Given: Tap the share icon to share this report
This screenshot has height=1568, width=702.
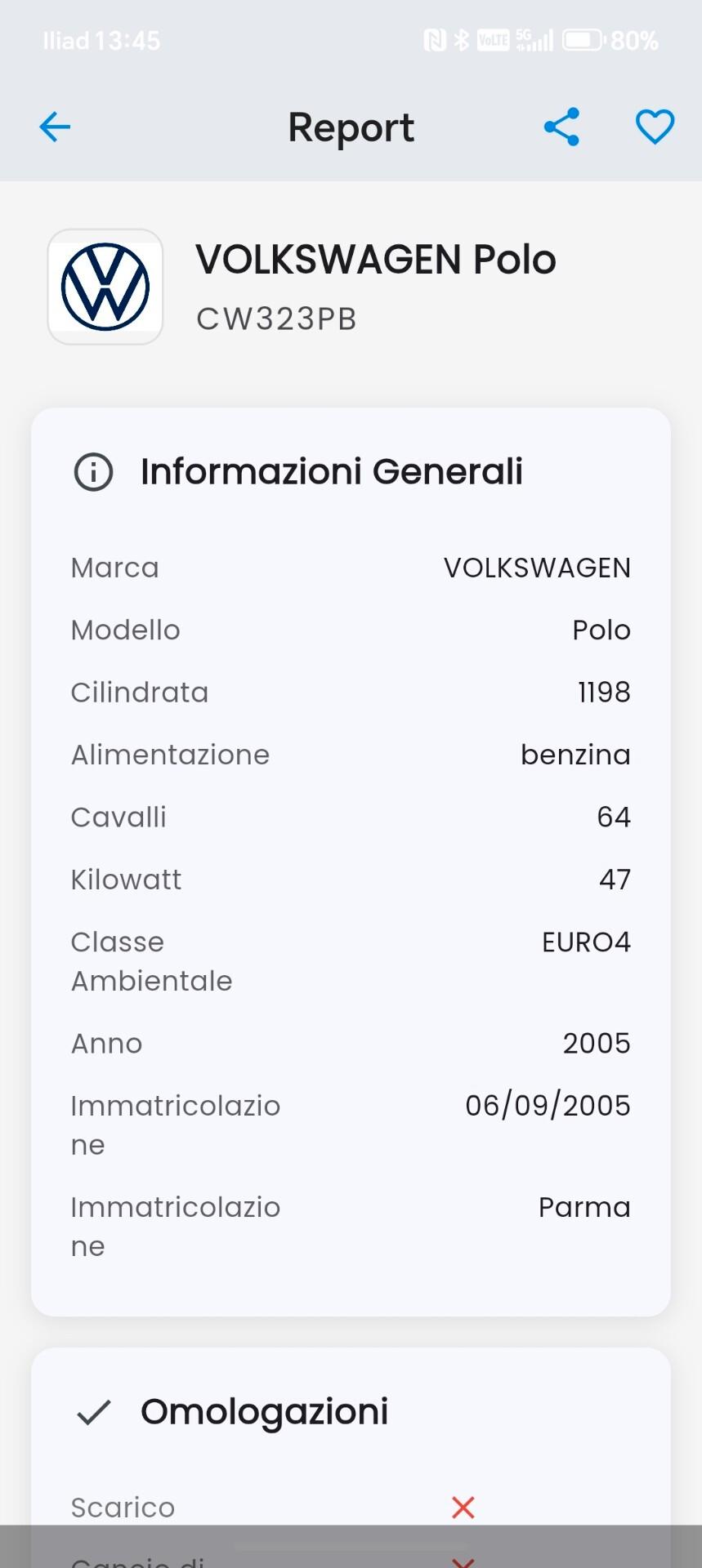Looking at the screenshot, I should coord(561,127).
